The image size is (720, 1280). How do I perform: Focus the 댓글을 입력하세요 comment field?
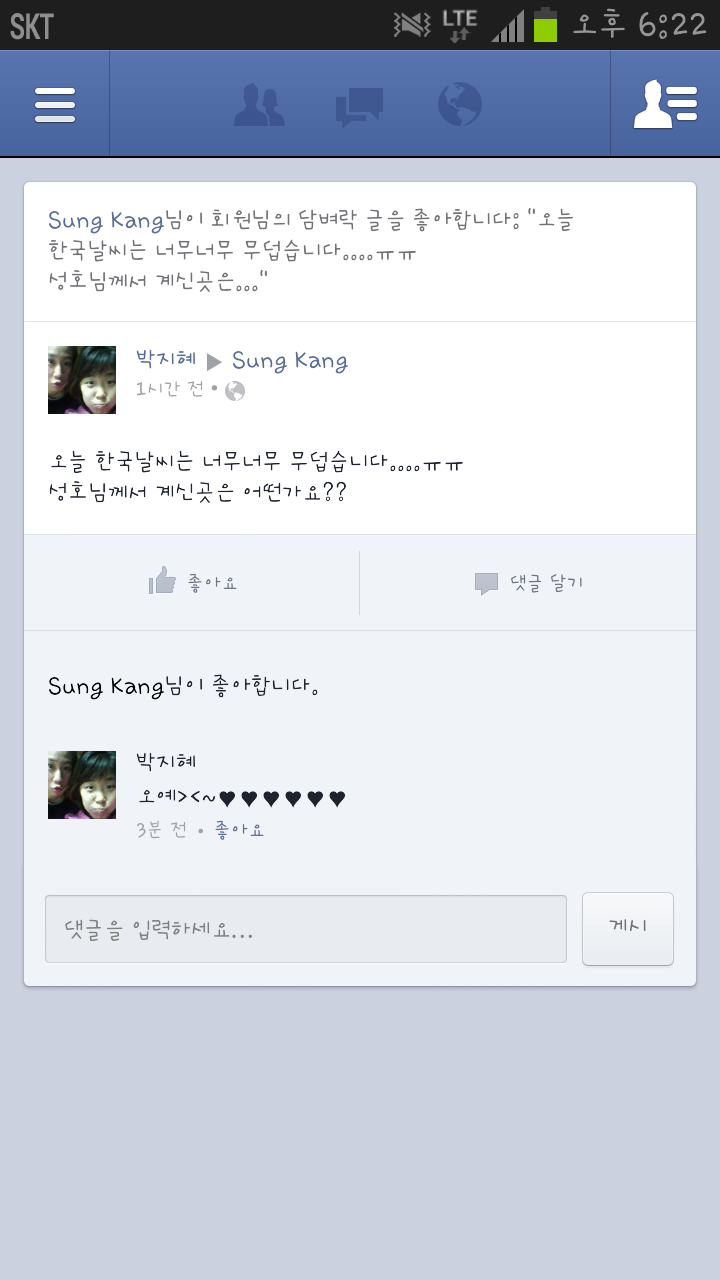coord(305,929)
